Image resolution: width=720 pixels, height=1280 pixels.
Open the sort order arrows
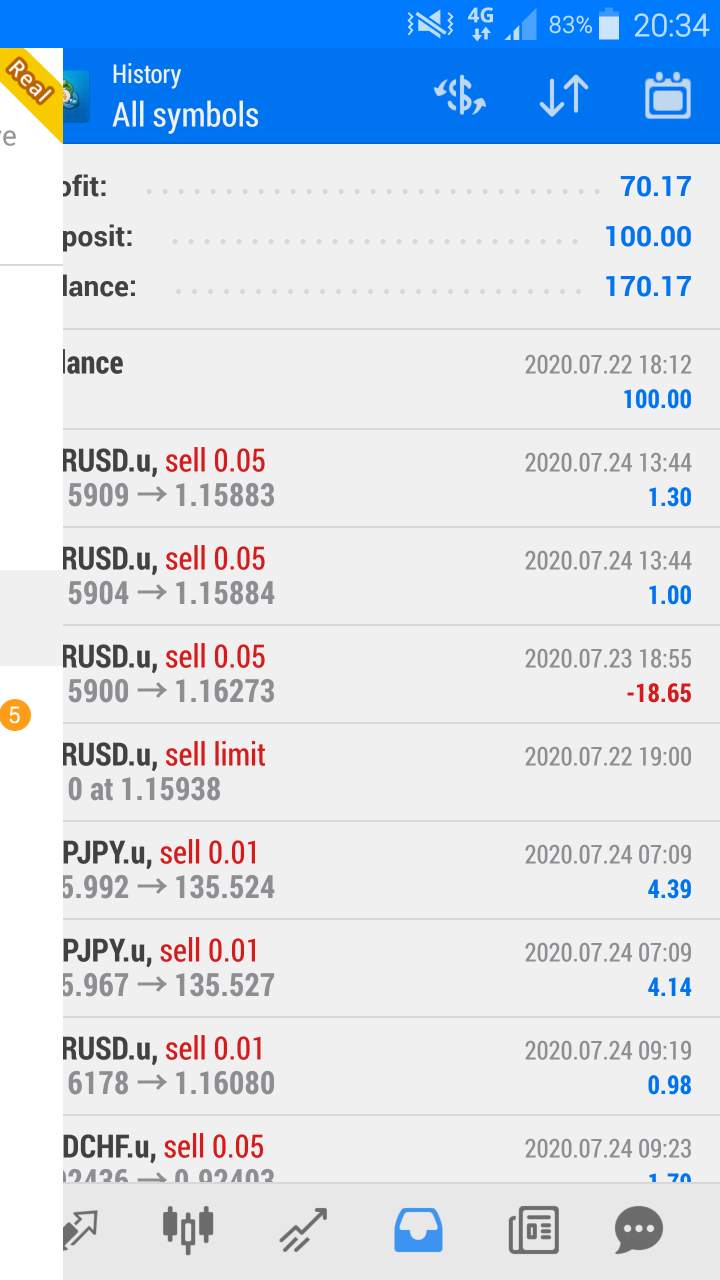tap(563, 96)
